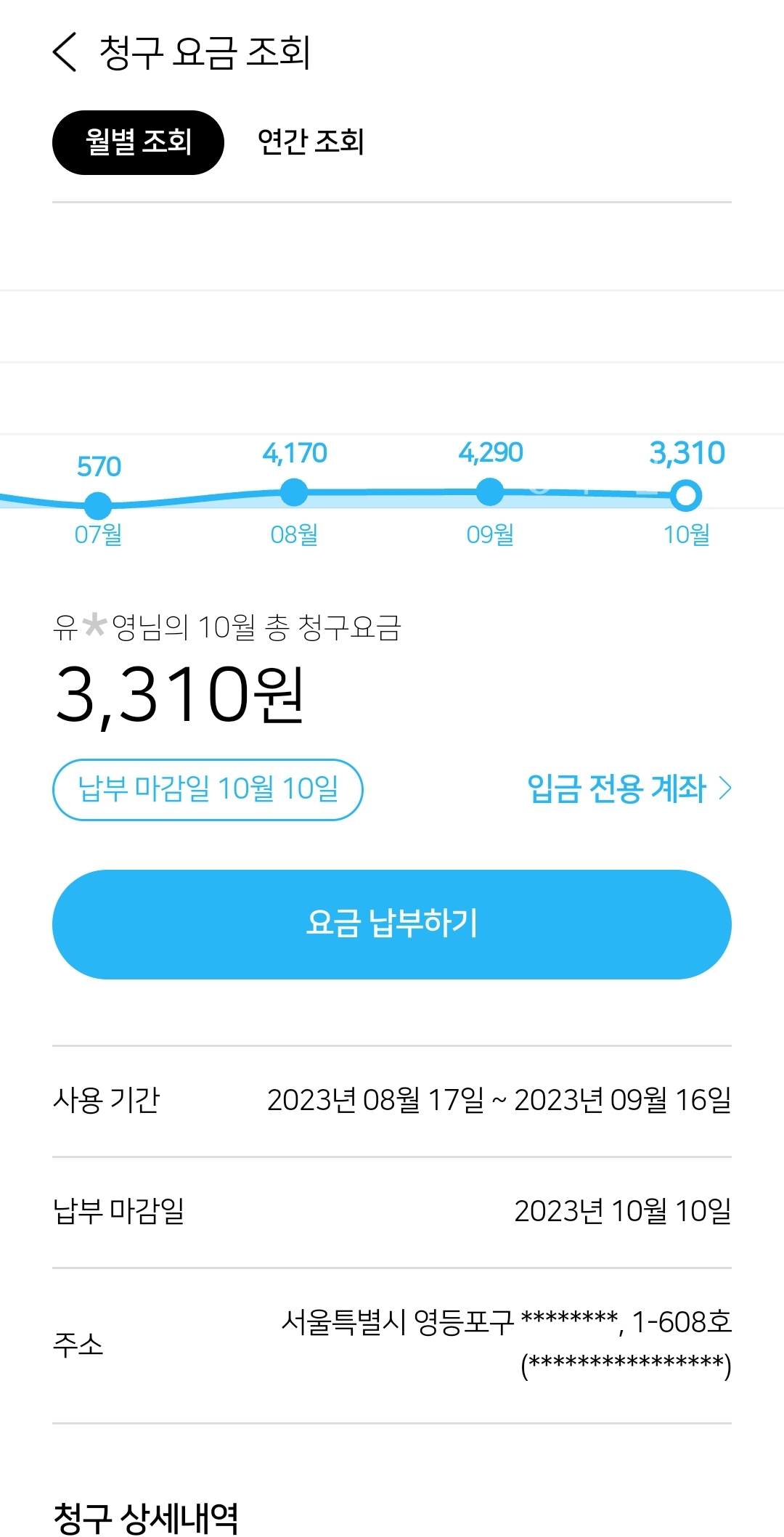
Task: Go back from 청구 요금 조회
Action: pyautogui.click(x=65, y=53)
